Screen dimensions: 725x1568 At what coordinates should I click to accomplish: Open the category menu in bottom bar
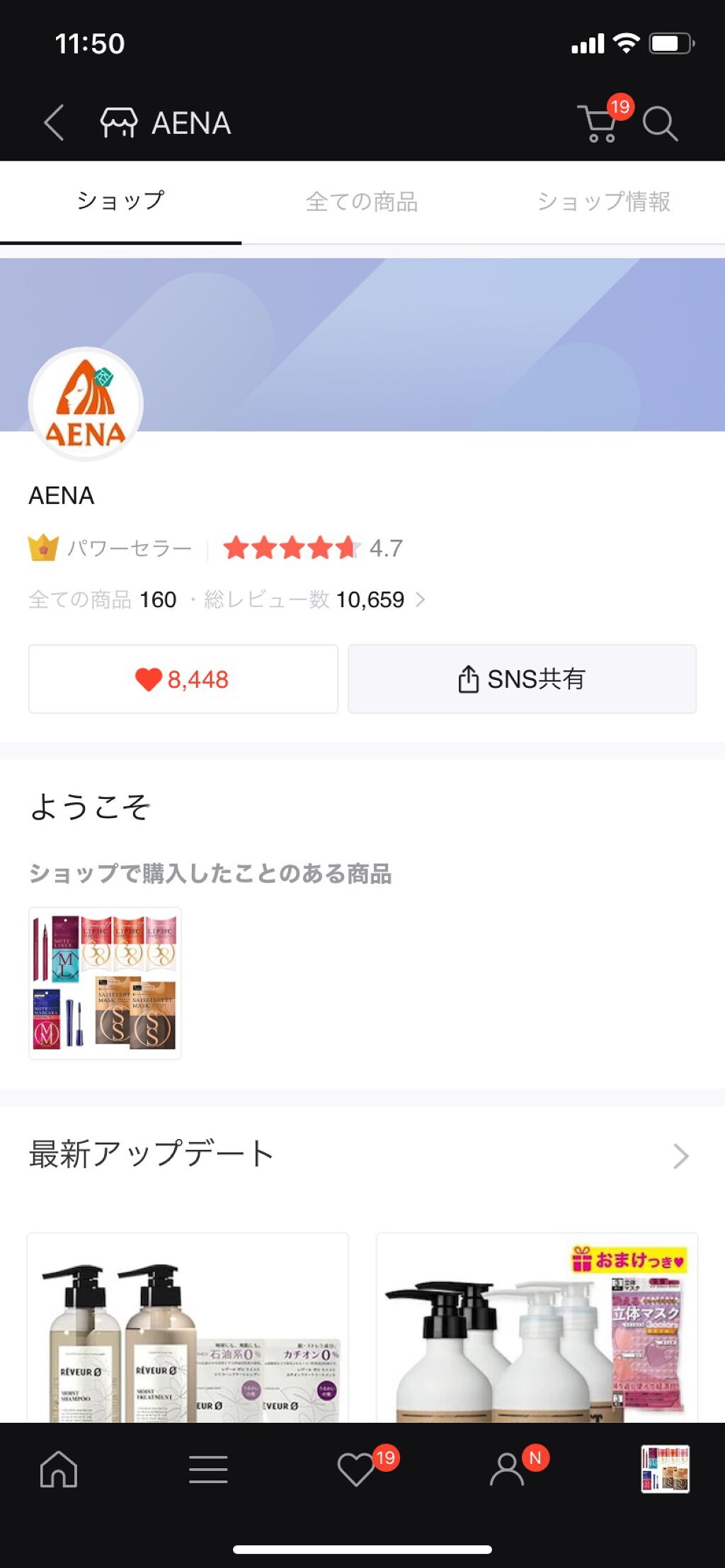tap(208, 1469)
